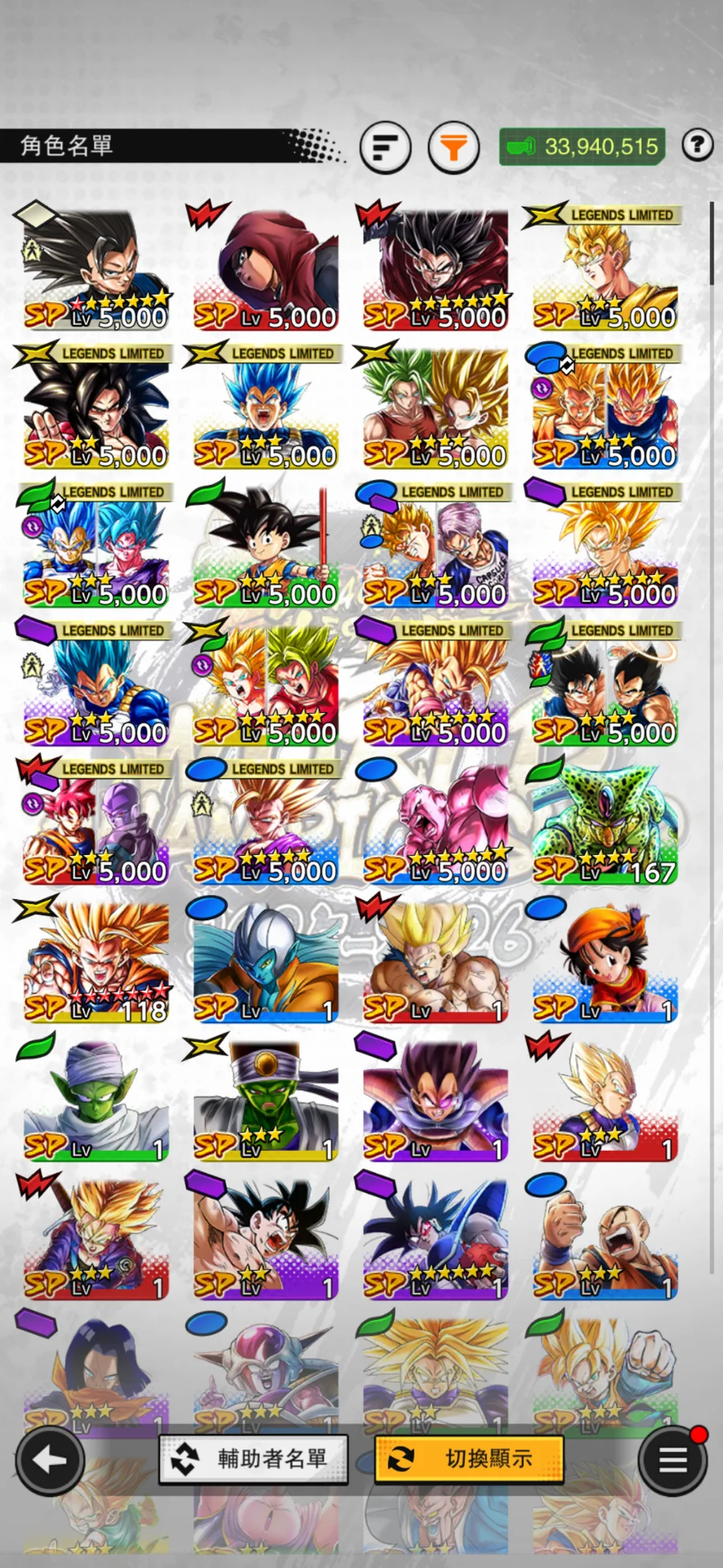Open the pink Majin Buu card

coord(435,824)
